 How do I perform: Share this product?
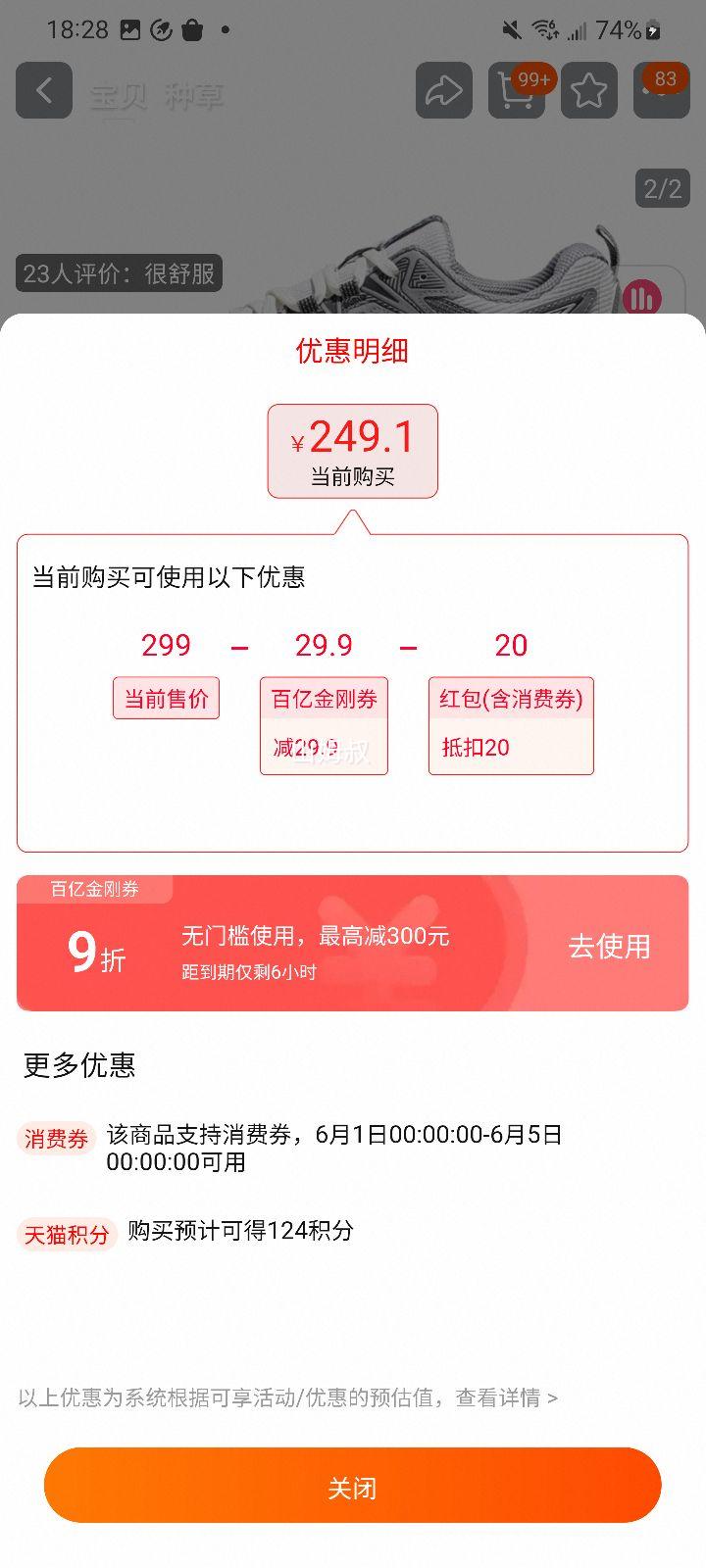point(443,91)
